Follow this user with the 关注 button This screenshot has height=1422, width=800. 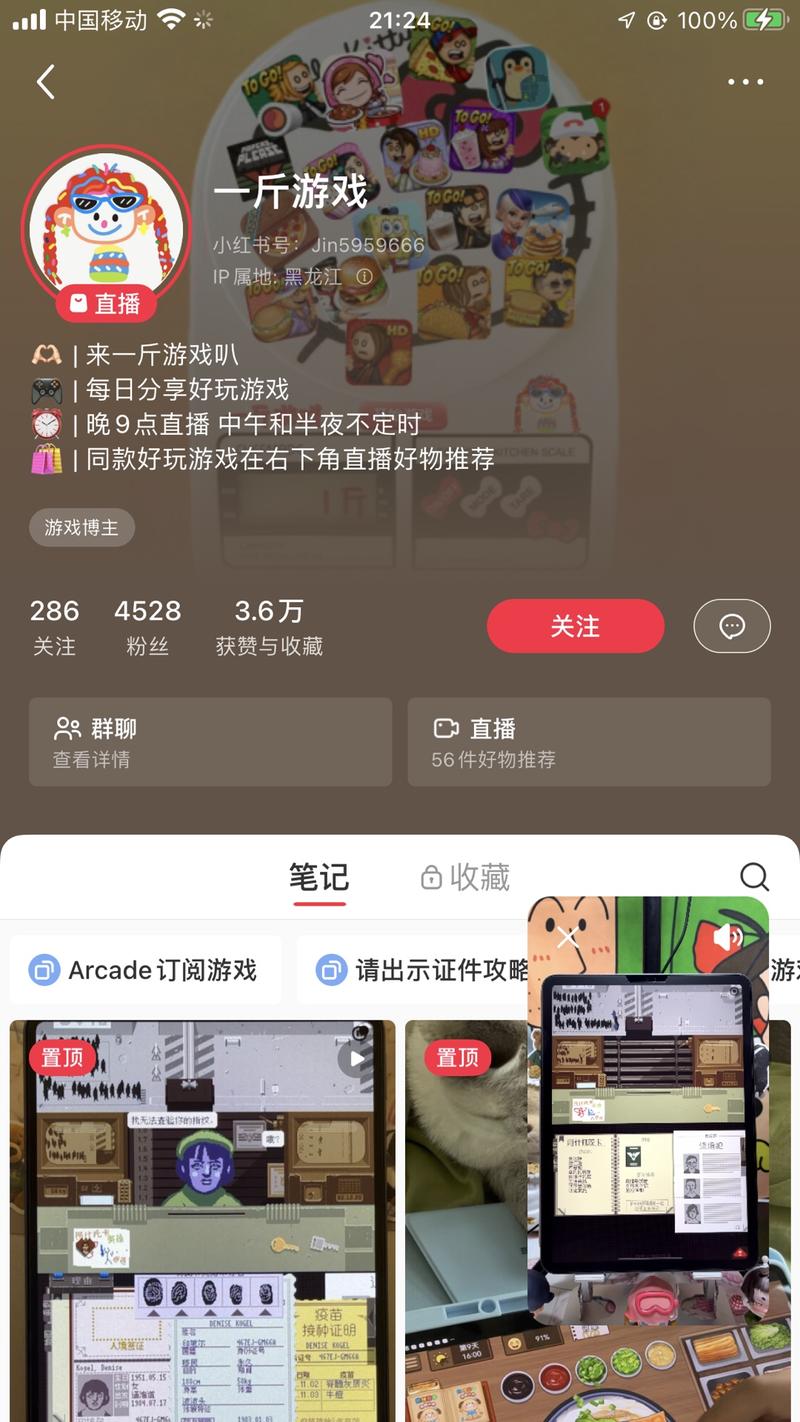click(575, 627)
